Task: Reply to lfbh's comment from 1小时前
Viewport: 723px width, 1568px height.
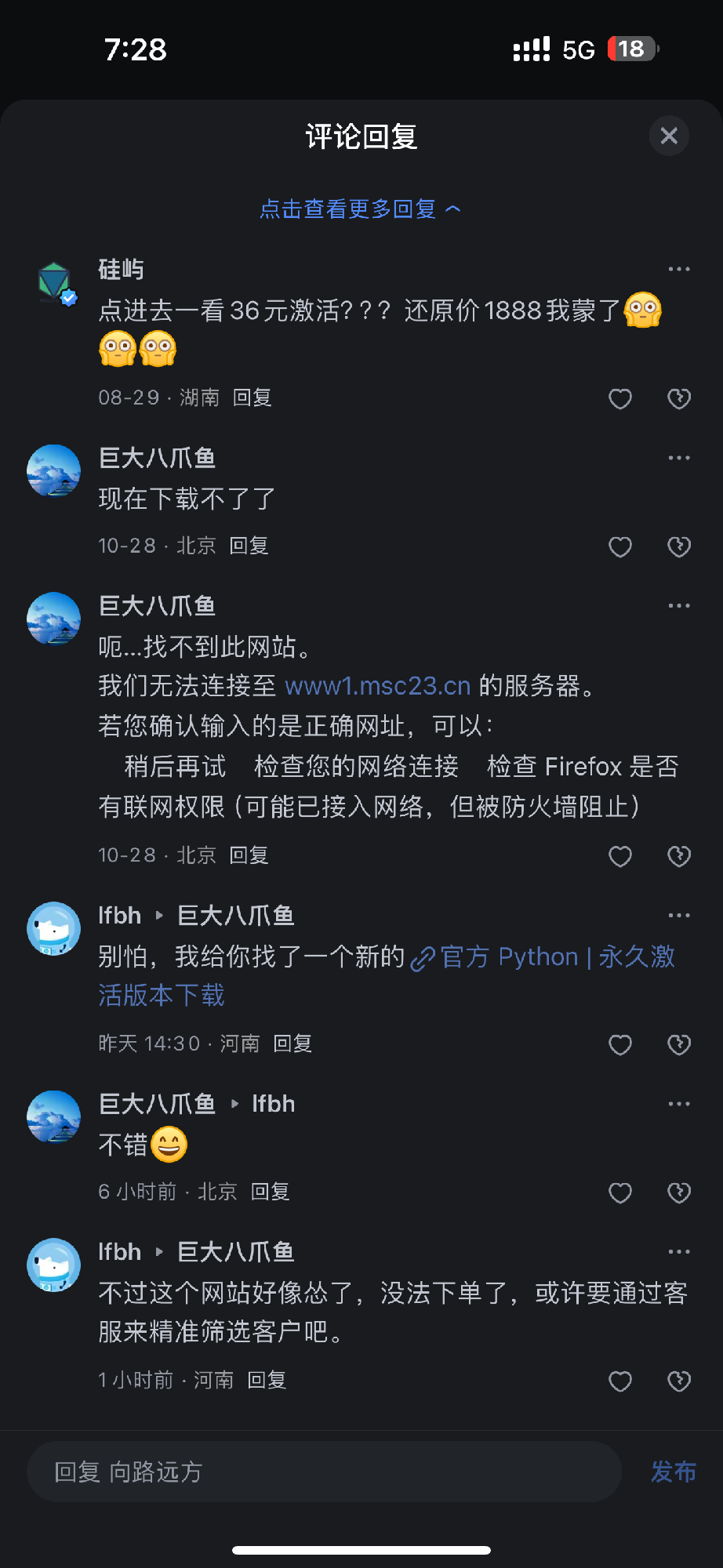Action: 267,1381
